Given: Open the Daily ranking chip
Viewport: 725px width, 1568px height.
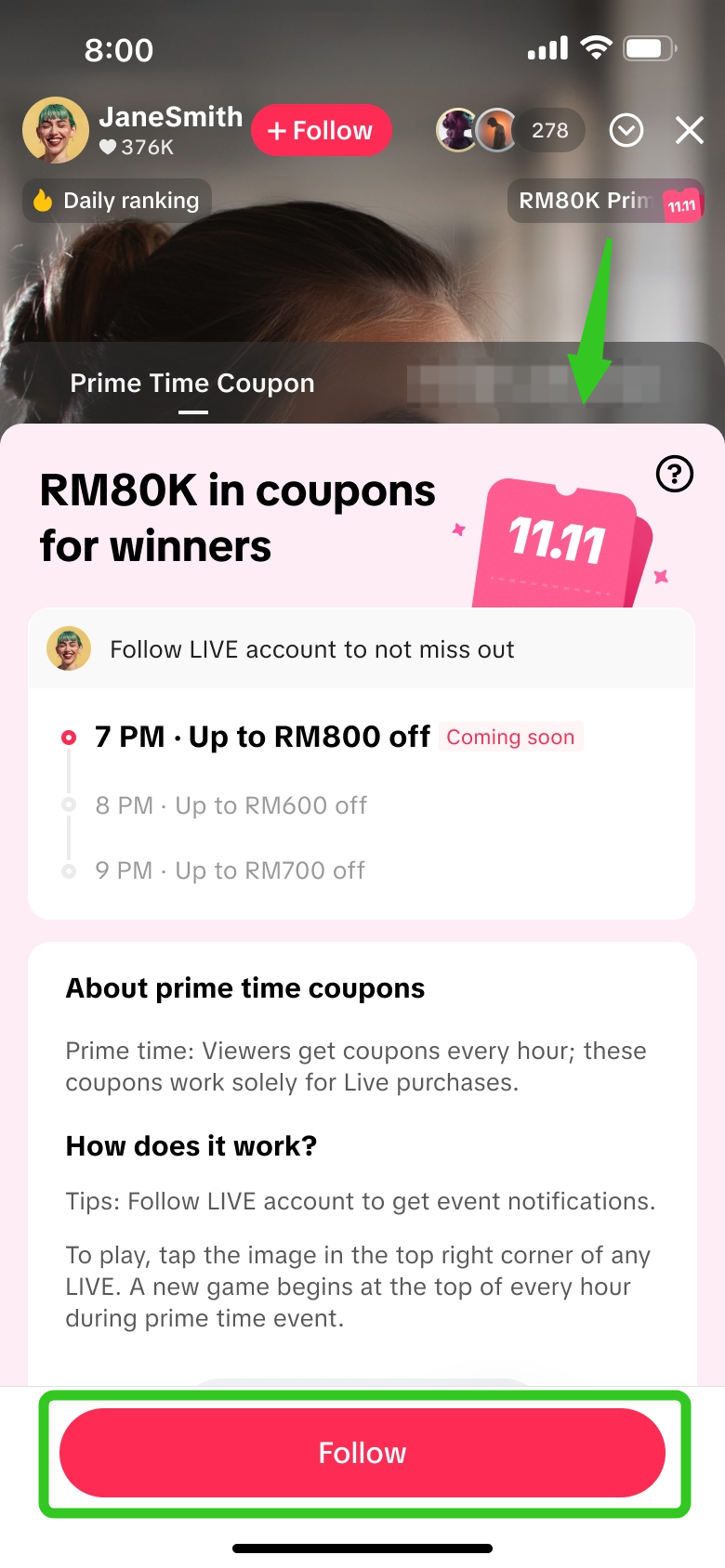Looking at the screenshot, I should coord(117,201).
